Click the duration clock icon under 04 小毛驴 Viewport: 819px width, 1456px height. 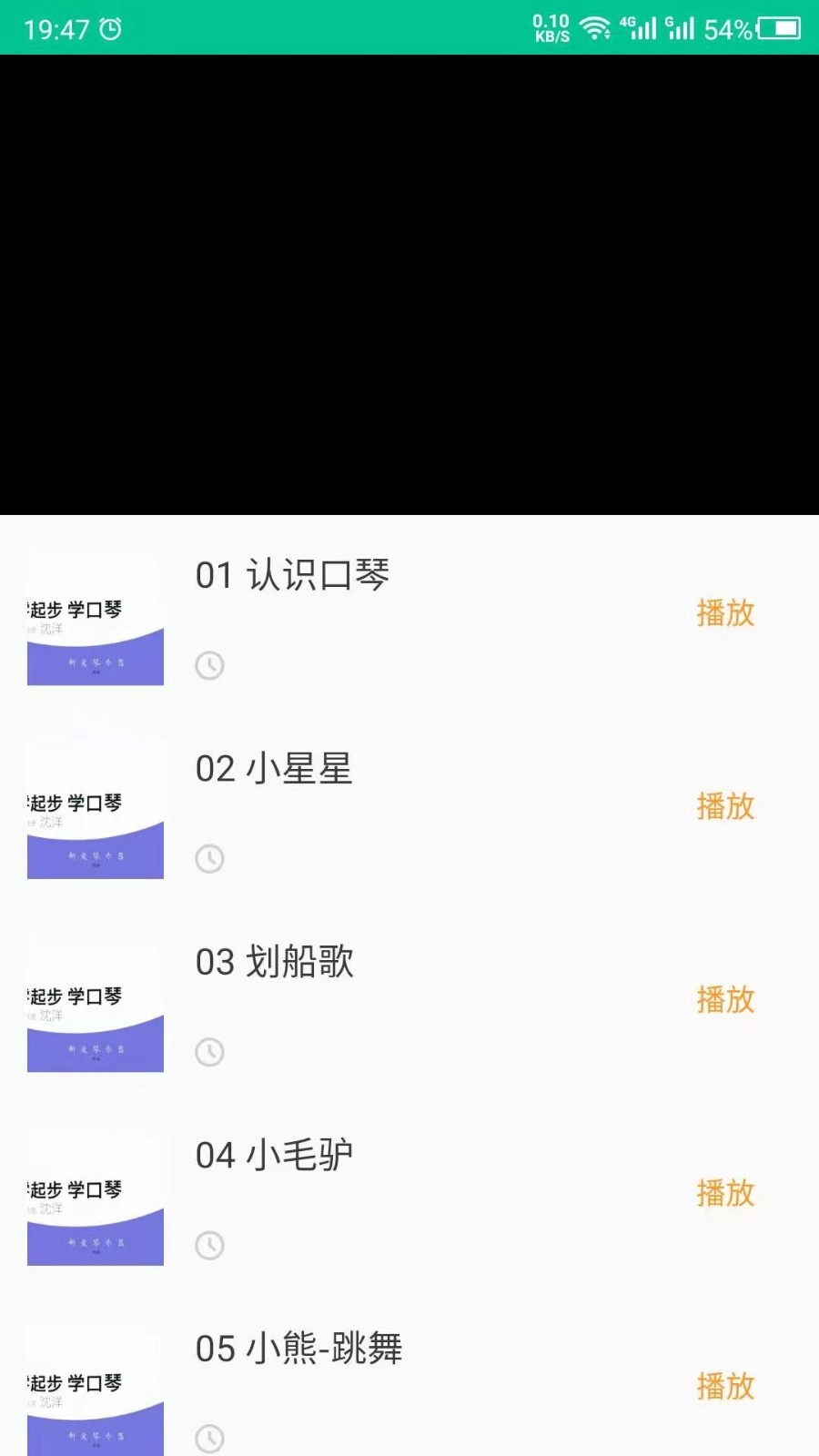click(x=209, y=1245)
